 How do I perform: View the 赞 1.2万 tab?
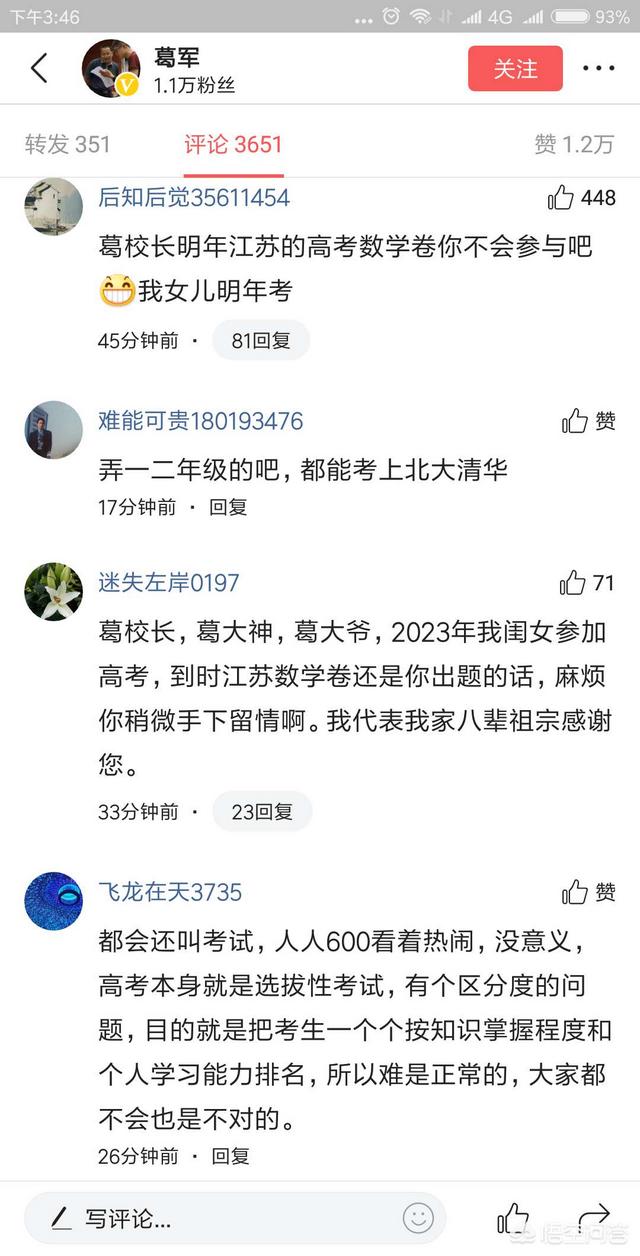(573, 145)
